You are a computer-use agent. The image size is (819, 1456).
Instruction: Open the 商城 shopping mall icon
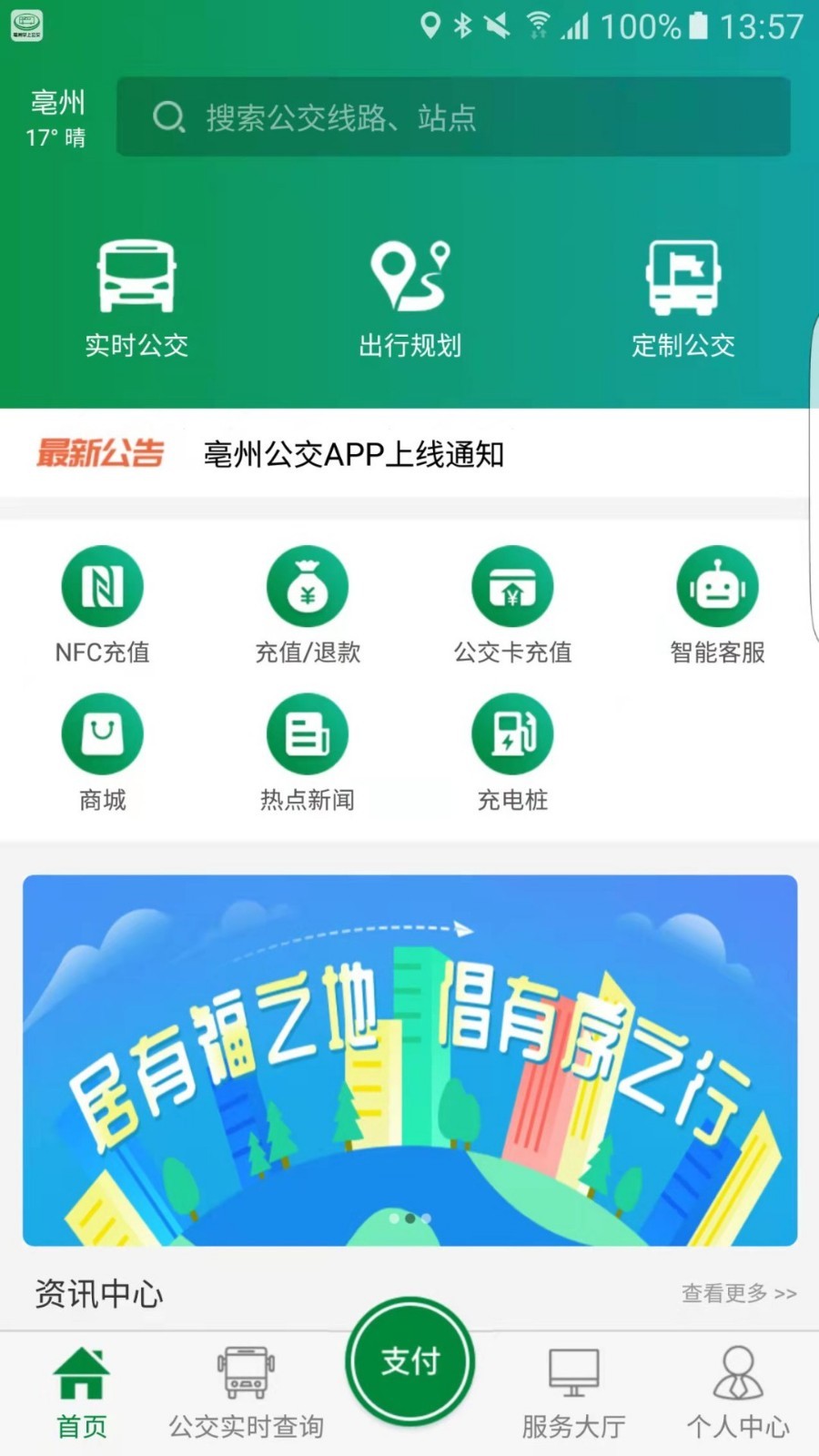pos(102,751)
